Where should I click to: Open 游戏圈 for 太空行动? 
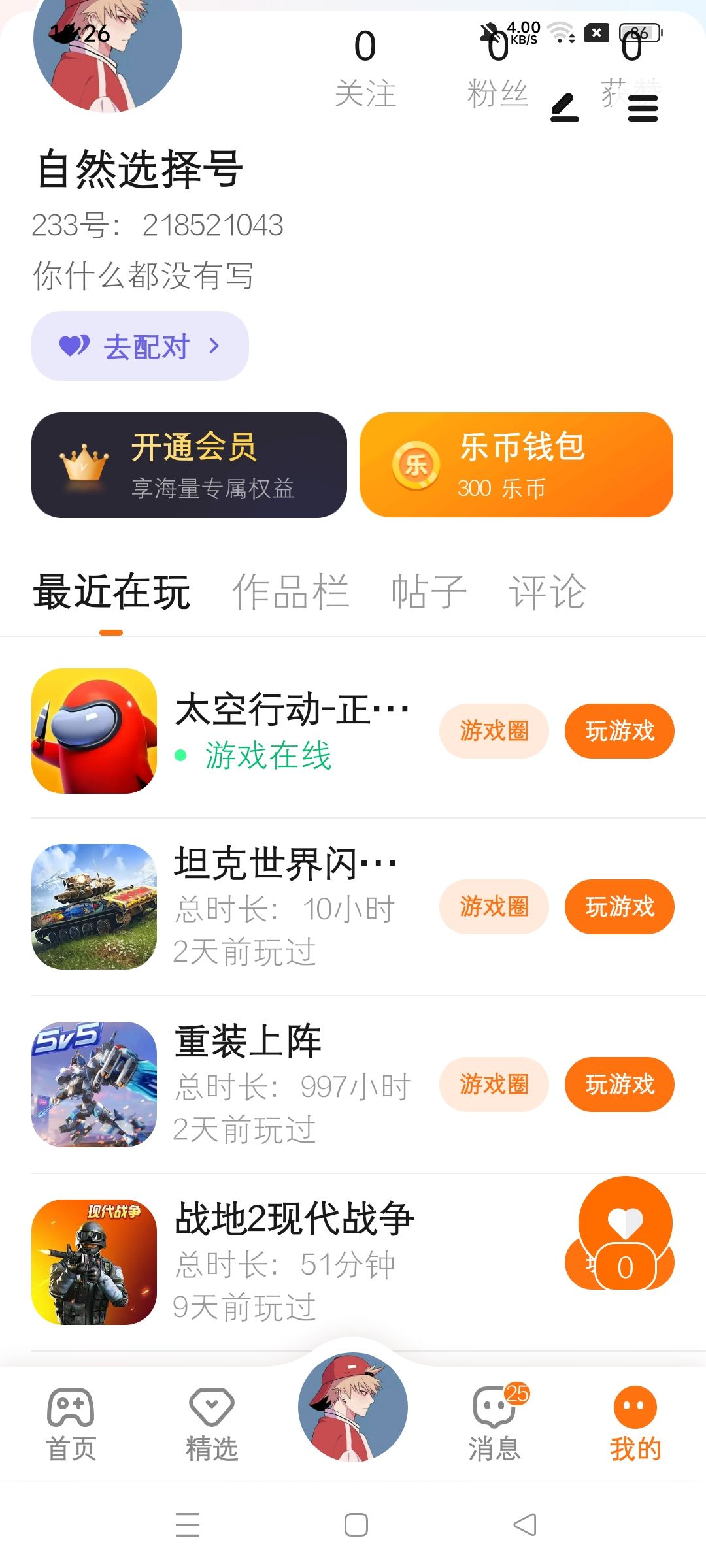pos(494,731)
